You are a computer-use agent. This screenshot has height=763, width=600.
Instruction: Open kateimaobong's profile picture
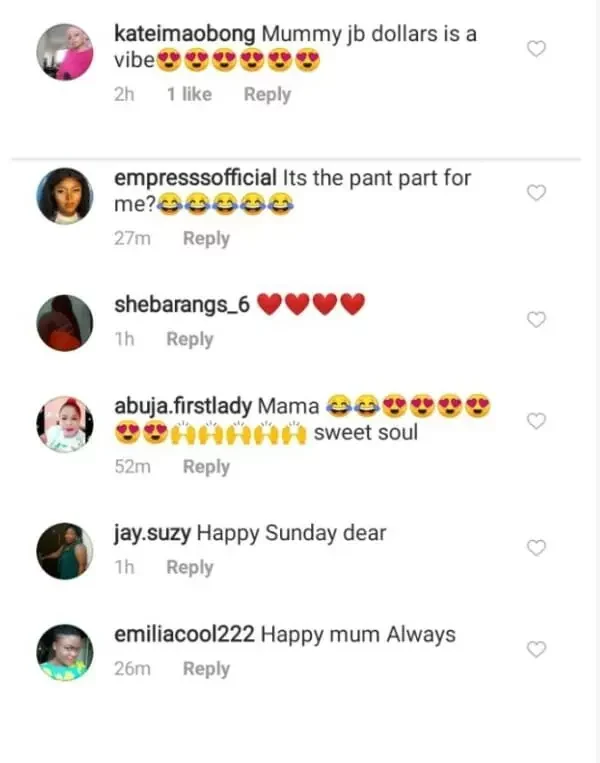[x=65, y=50]
